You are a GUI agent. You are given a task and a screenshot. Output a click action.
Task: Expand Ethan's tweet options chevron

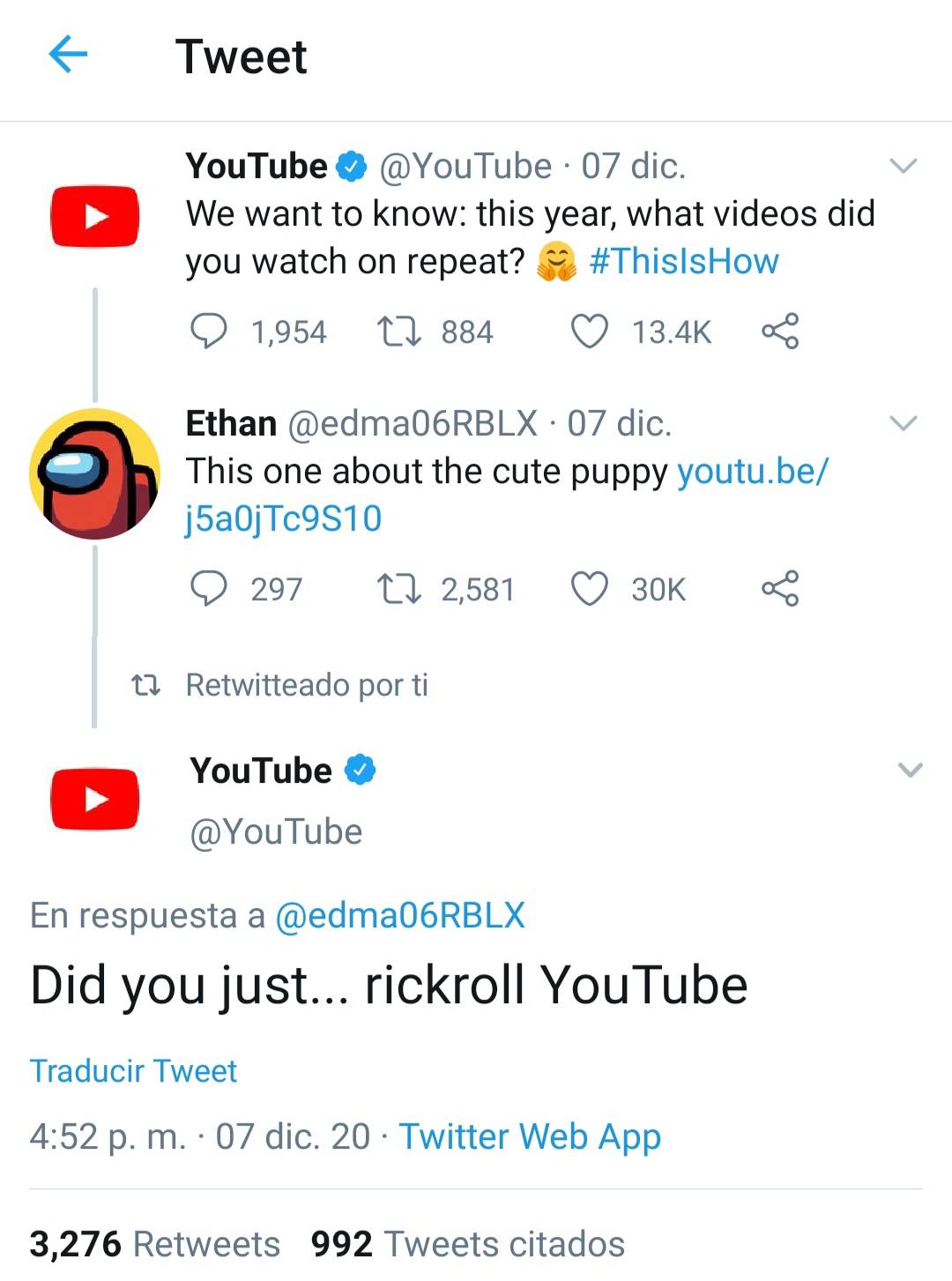point(903,423)
